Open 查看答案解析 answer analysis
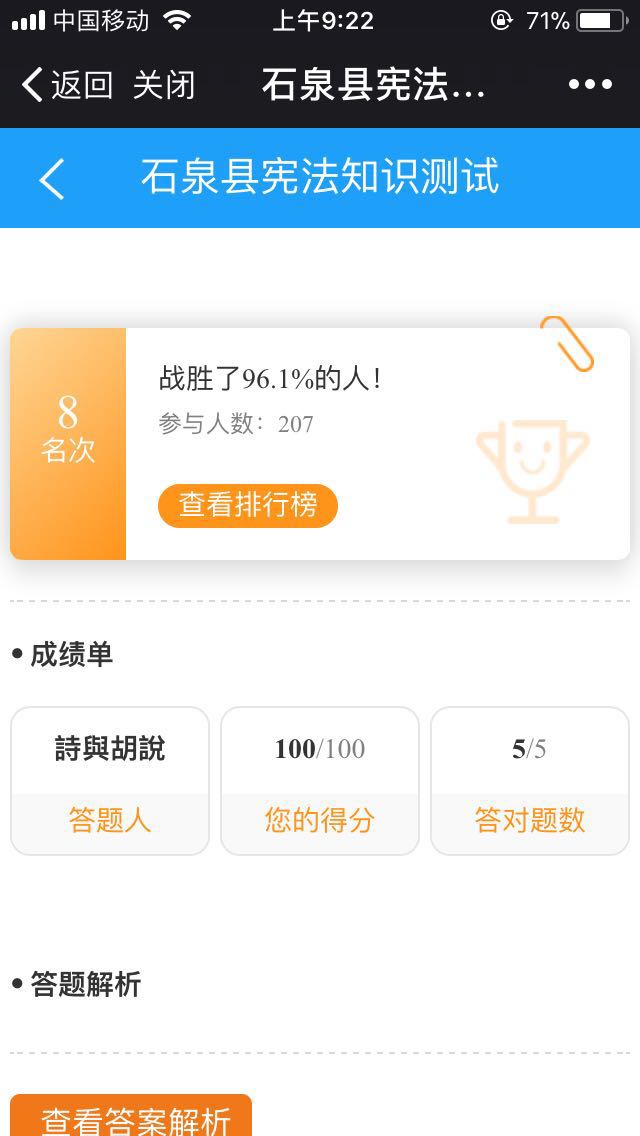The image size is (640, 1136). (131, 1116)
